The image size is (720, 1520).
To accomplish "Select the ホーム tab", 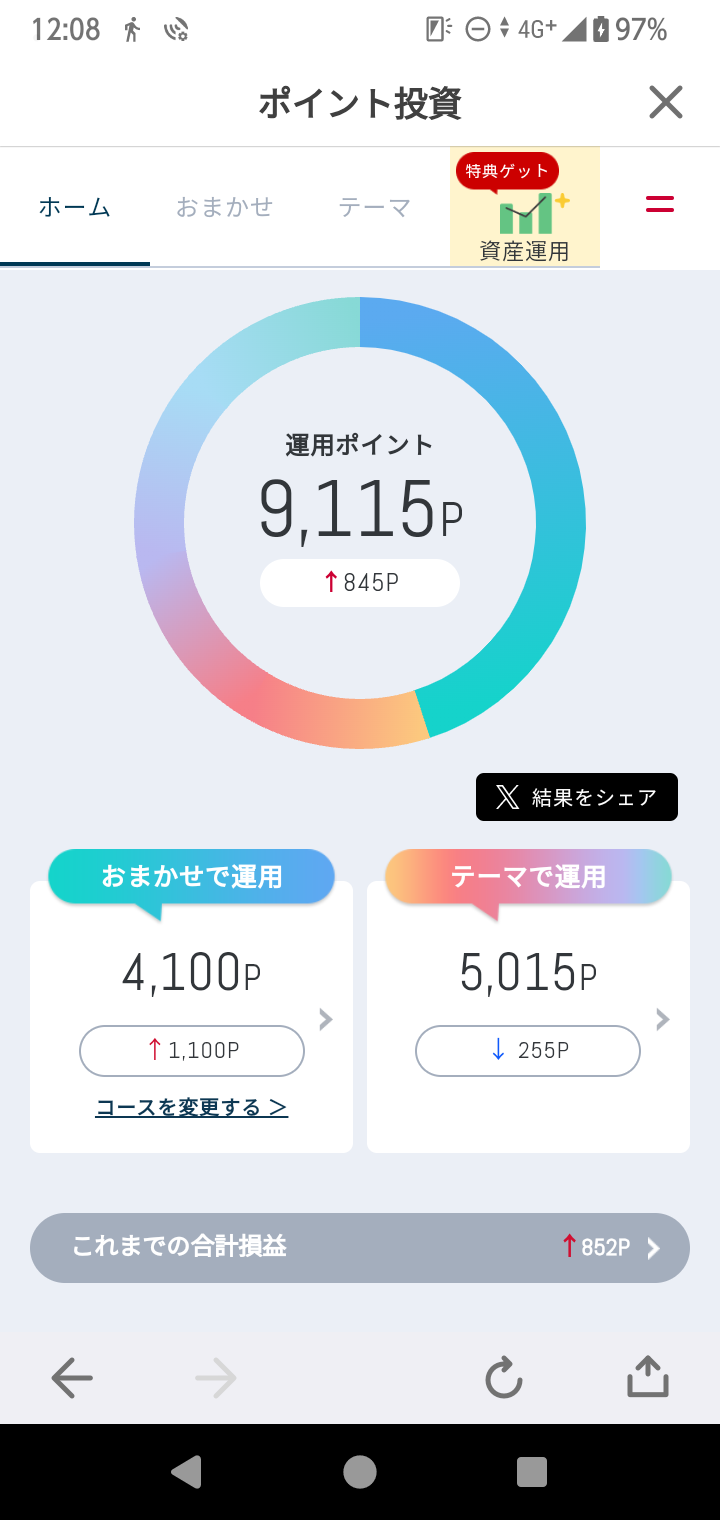I will pos(75,207).
